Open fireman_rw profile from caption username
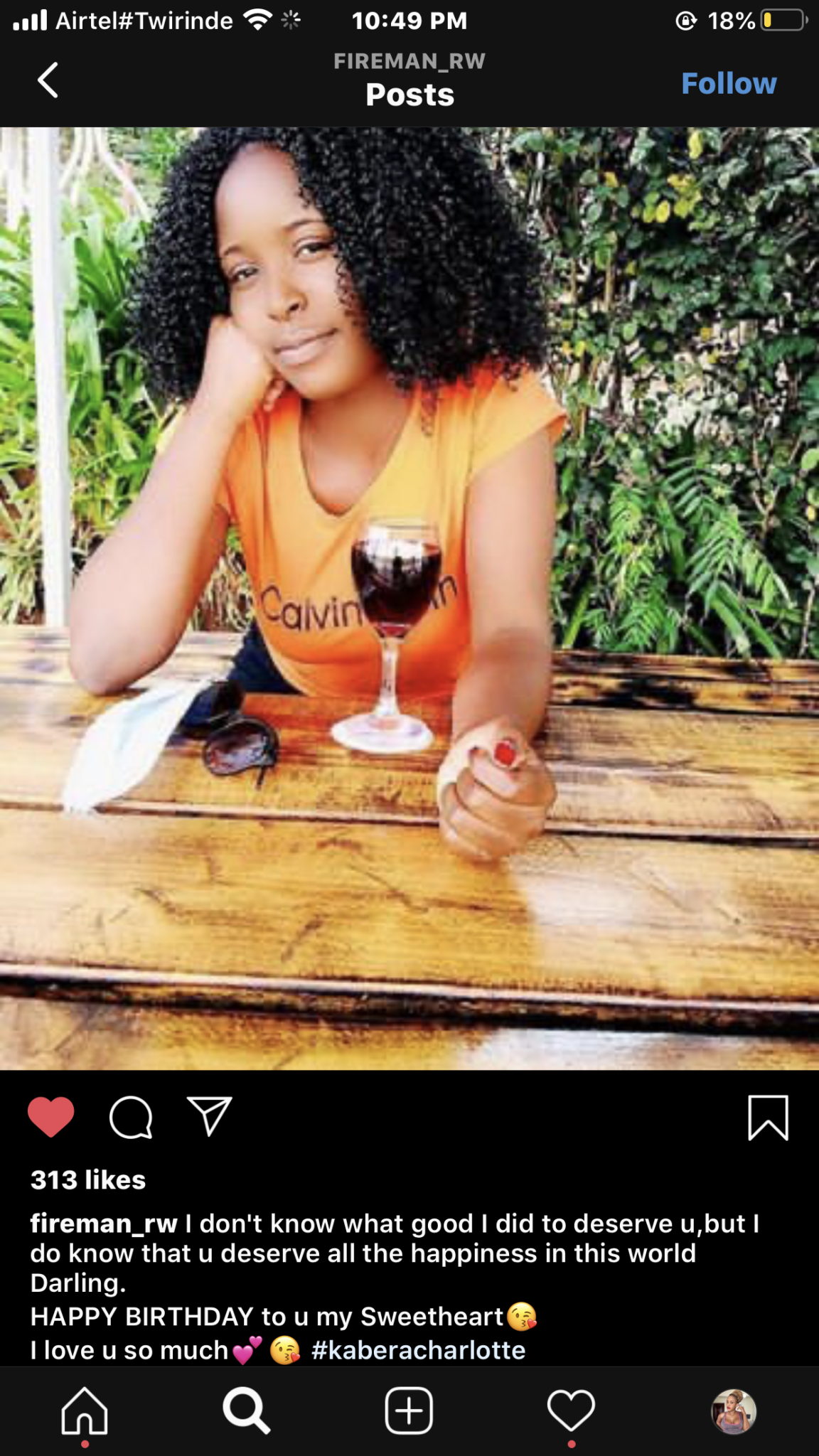 104,1224
